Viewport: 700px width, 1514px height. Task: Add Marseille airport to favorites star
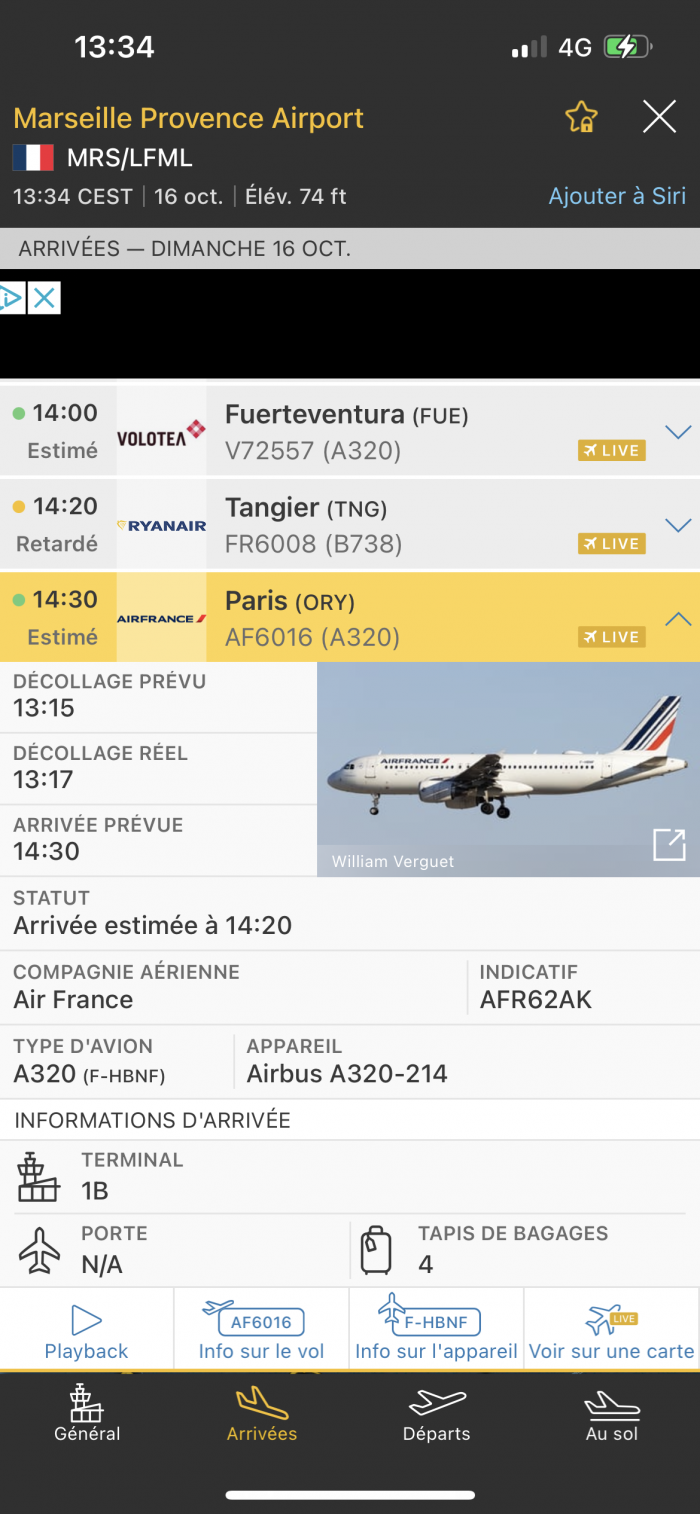[581, 117]
